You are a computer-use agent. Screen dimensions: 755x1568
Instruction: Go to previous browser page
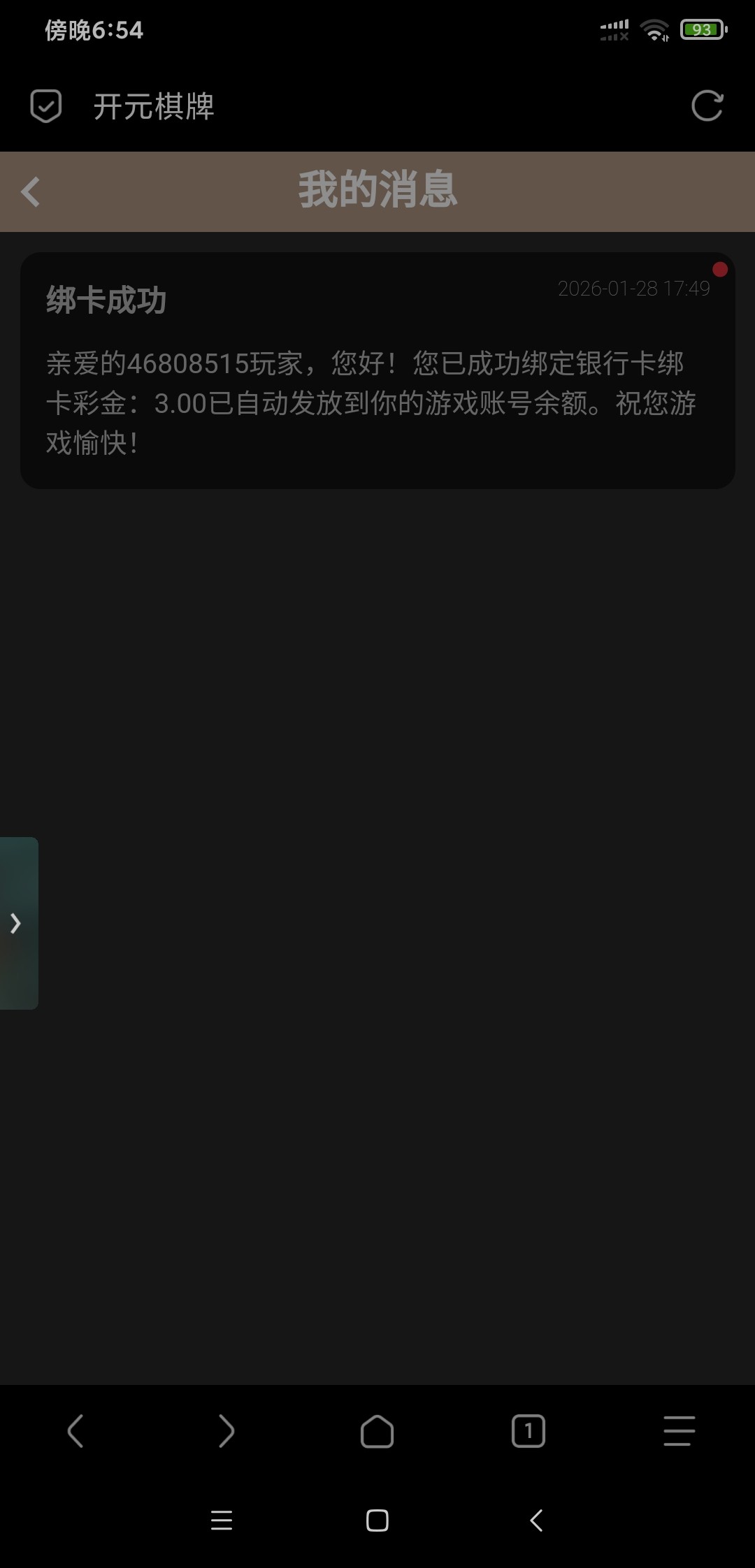point(75,1431)
